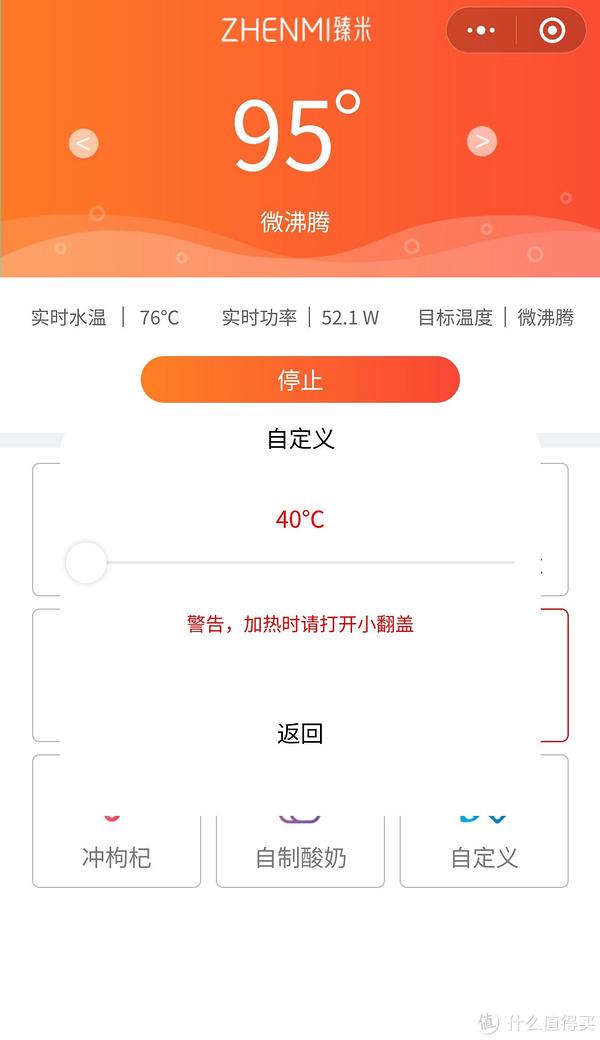600x1040 pixels.
Task: Close the mini program via circle icon
Action: (552, 31)
